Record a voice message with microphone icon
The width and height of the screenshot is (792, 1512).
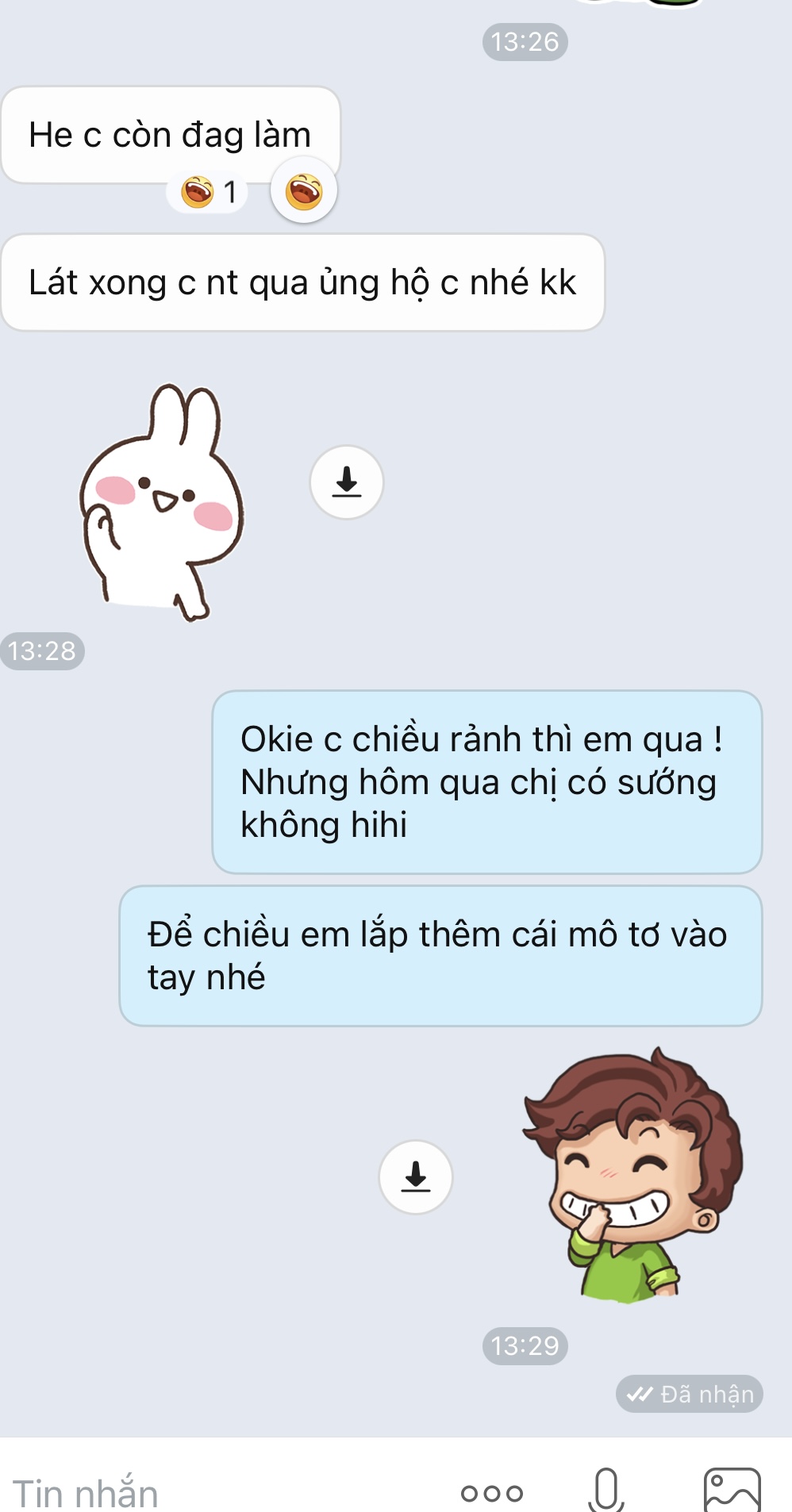tap(606, 1490)
